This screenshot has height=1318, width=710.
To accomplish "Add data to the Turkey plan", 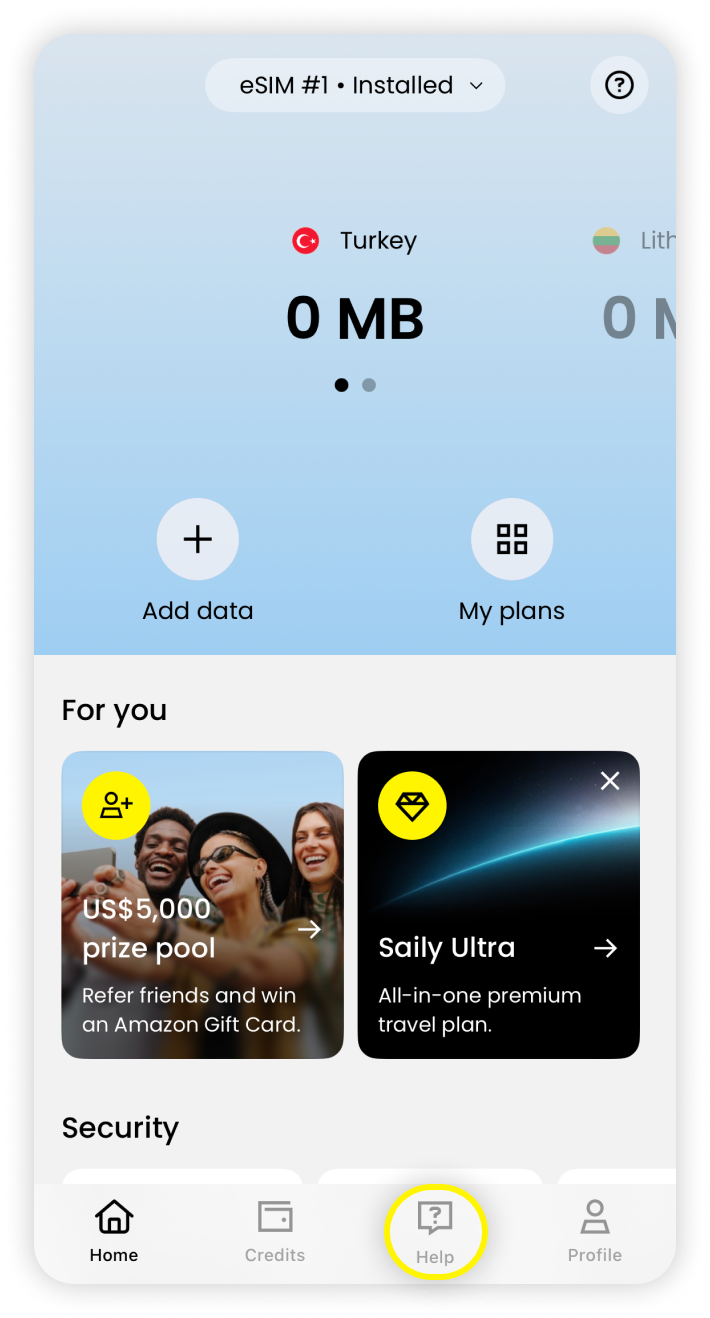I will click(x=198, y=540).
